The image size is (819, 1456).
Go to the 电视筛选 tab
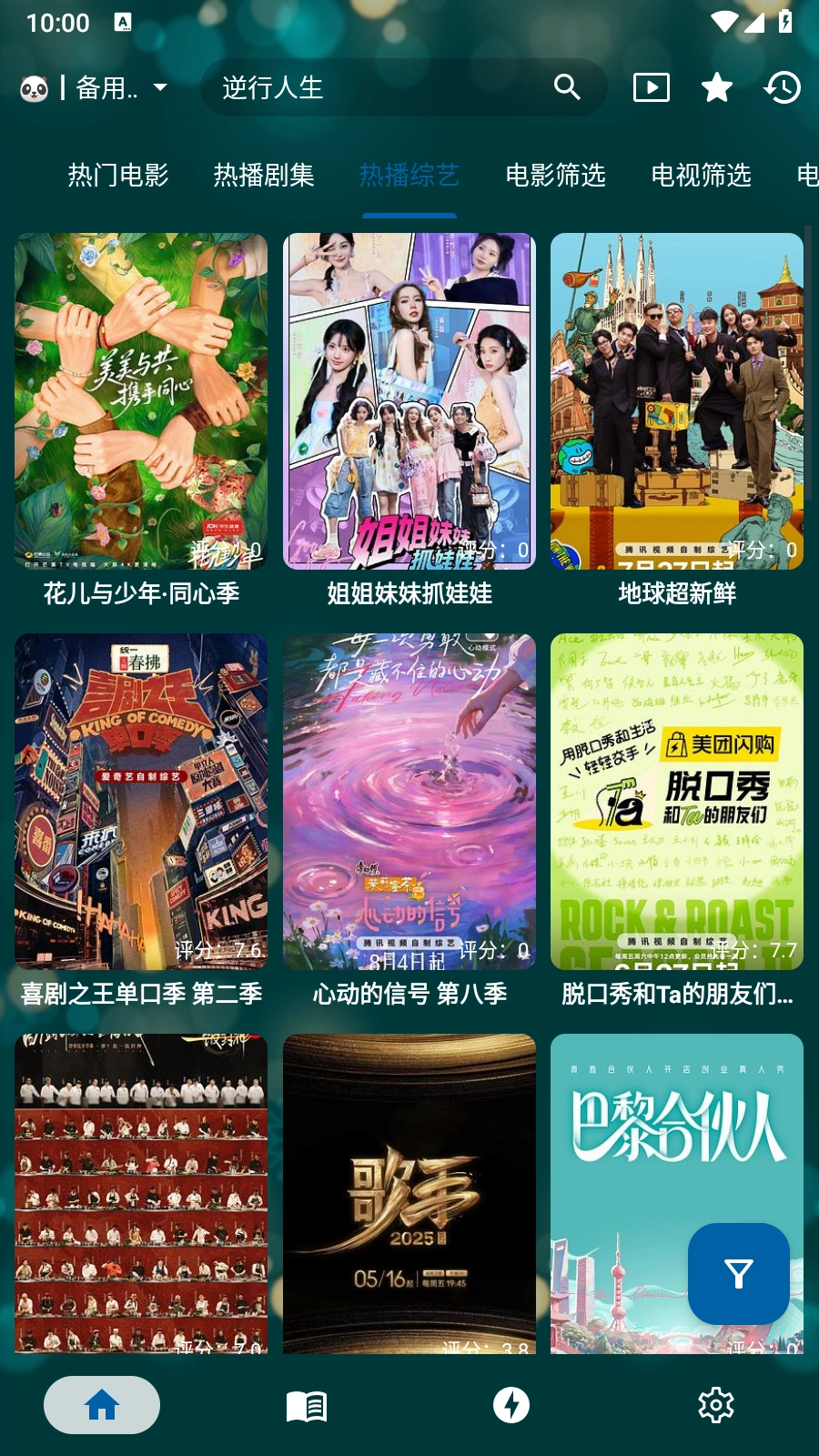click(701, 175)
